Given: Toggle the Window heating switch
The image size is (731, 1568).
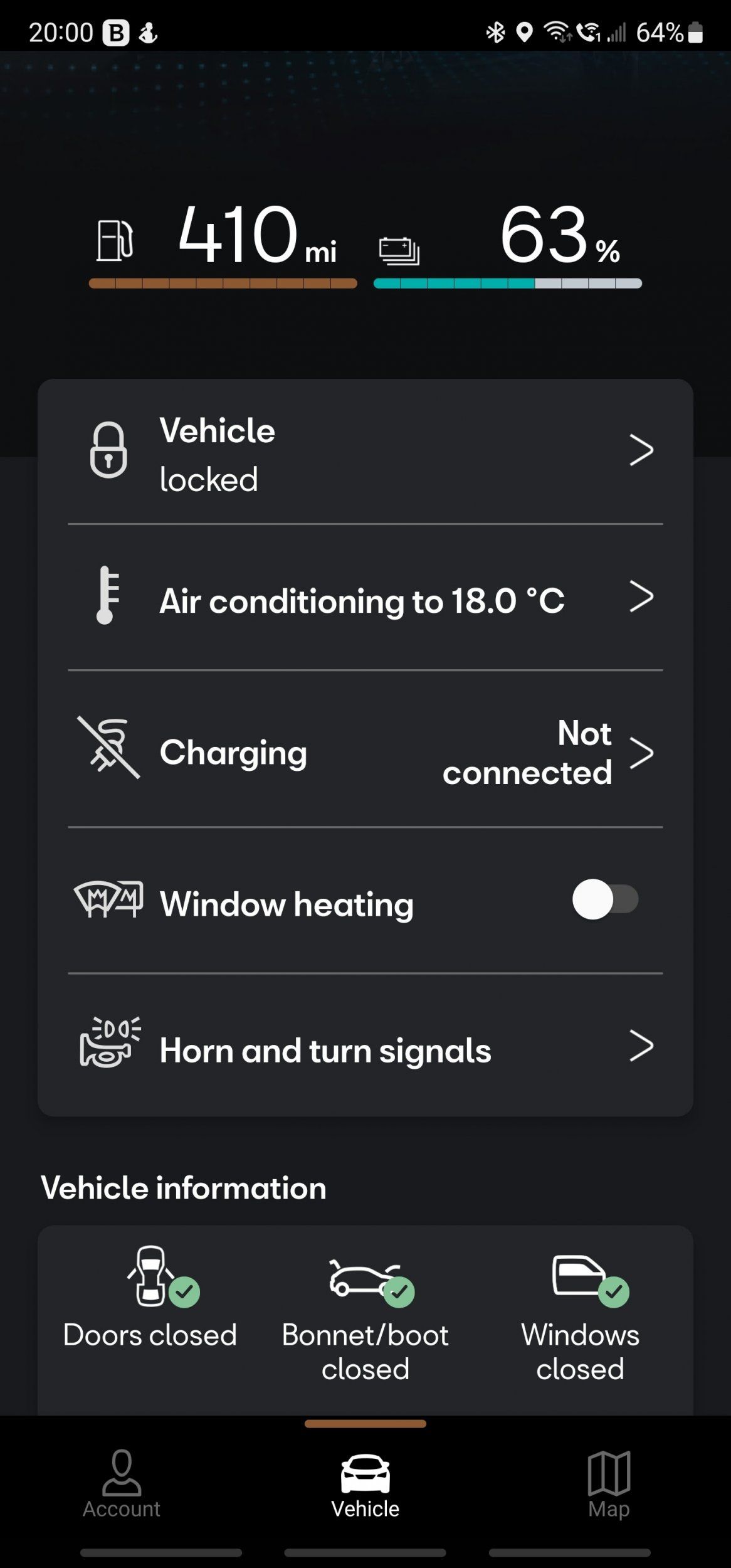Looking at the screenshot, I should coord(605,899).
